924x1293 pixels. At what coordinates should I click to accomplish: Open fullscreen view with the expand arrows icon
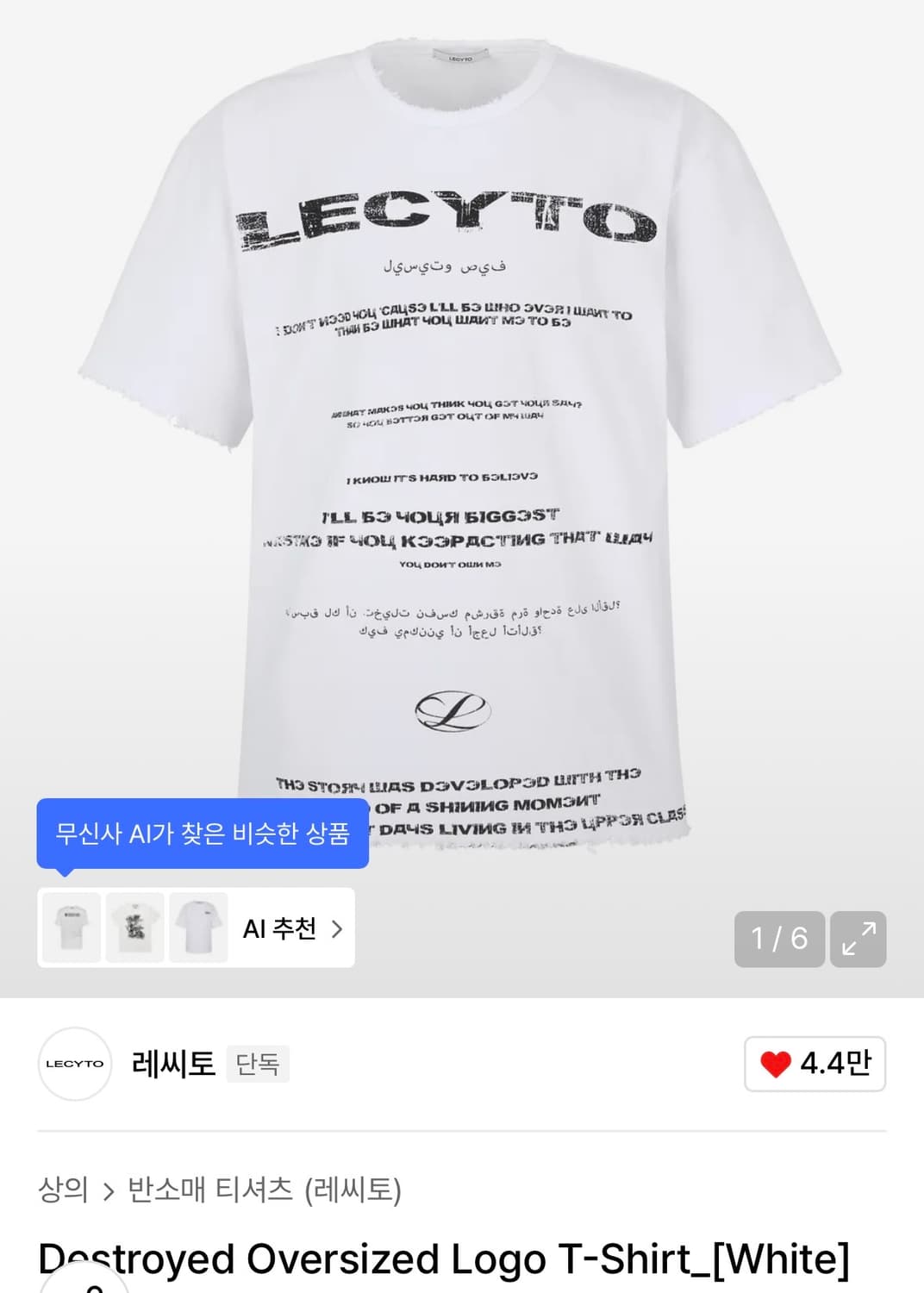point(858,939)
